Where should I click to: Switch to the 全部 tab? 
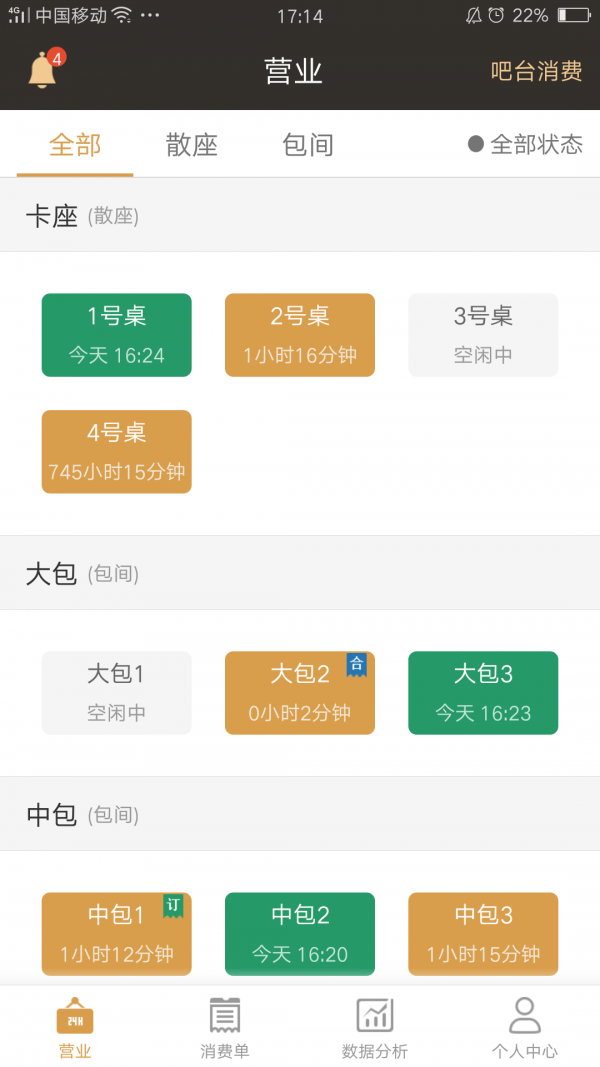click(x=75, y=145)
